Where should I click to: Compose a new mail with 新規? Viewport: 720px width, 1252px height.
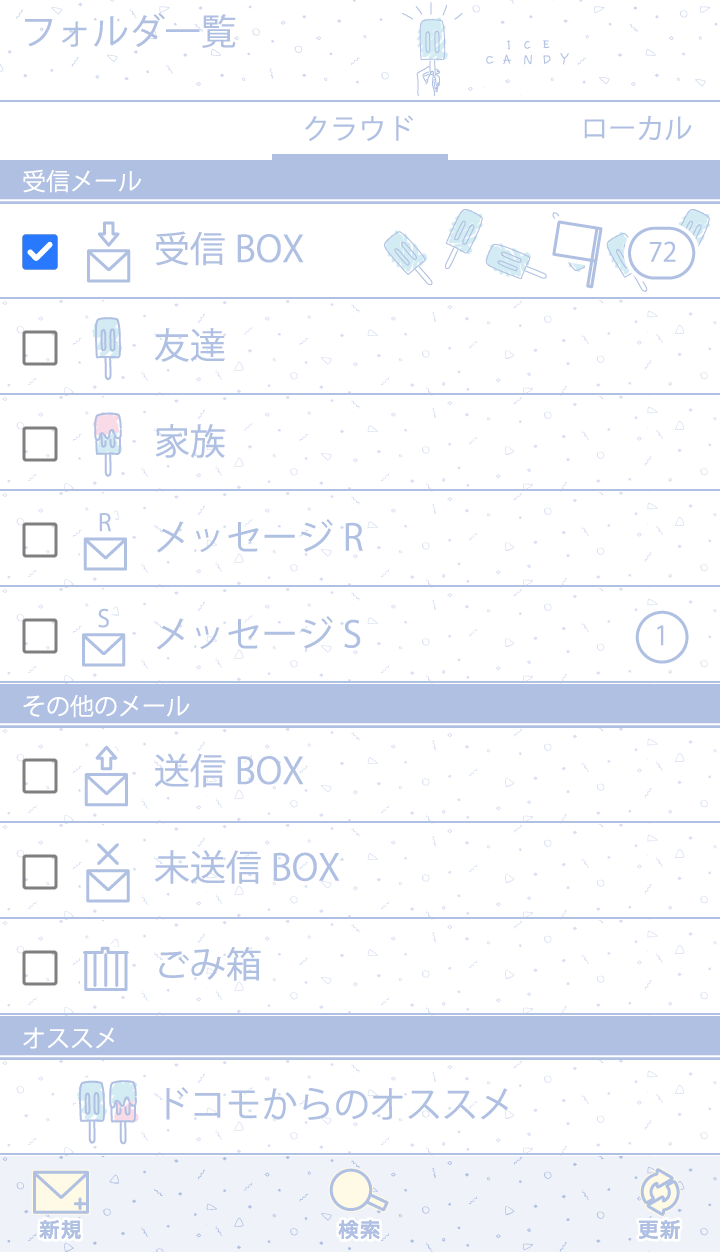point(60,1204)
